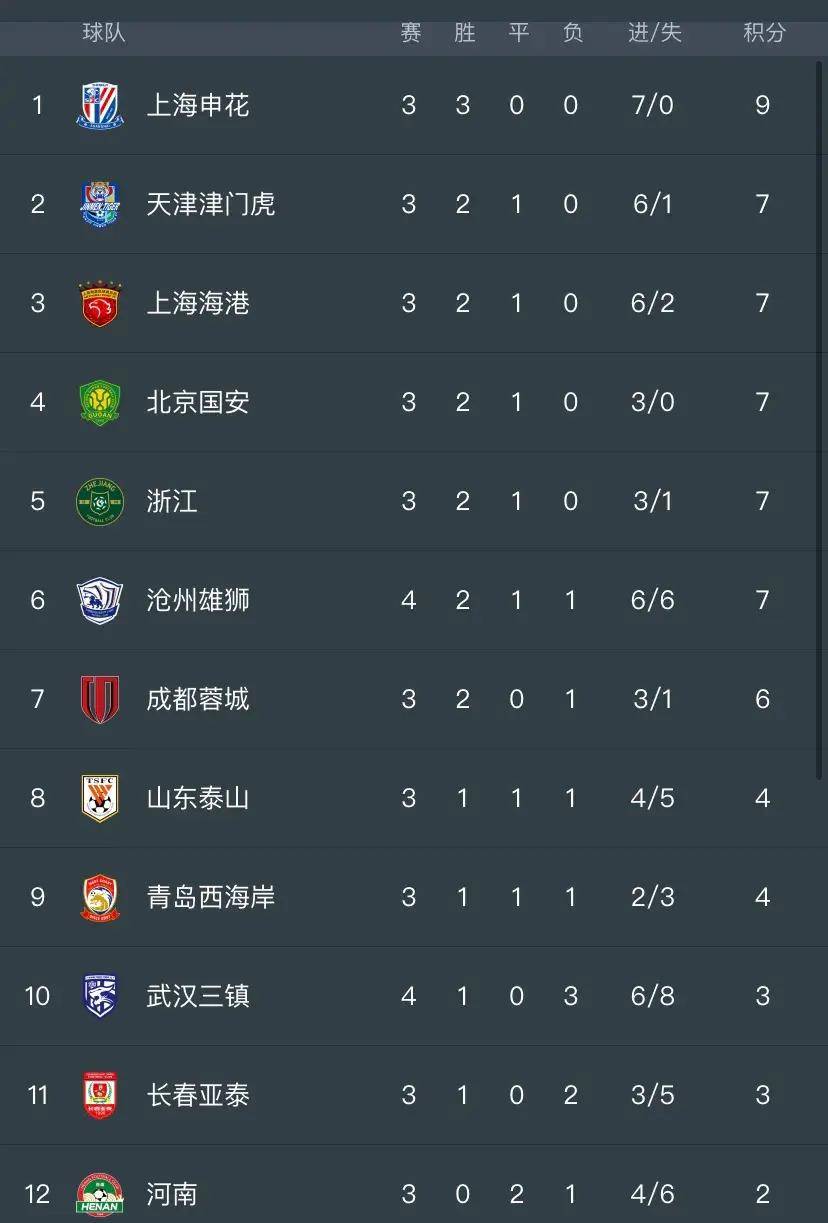Open the 北京国安 team page
Viewport: 828px width, 1223px height.
point(198,402)
